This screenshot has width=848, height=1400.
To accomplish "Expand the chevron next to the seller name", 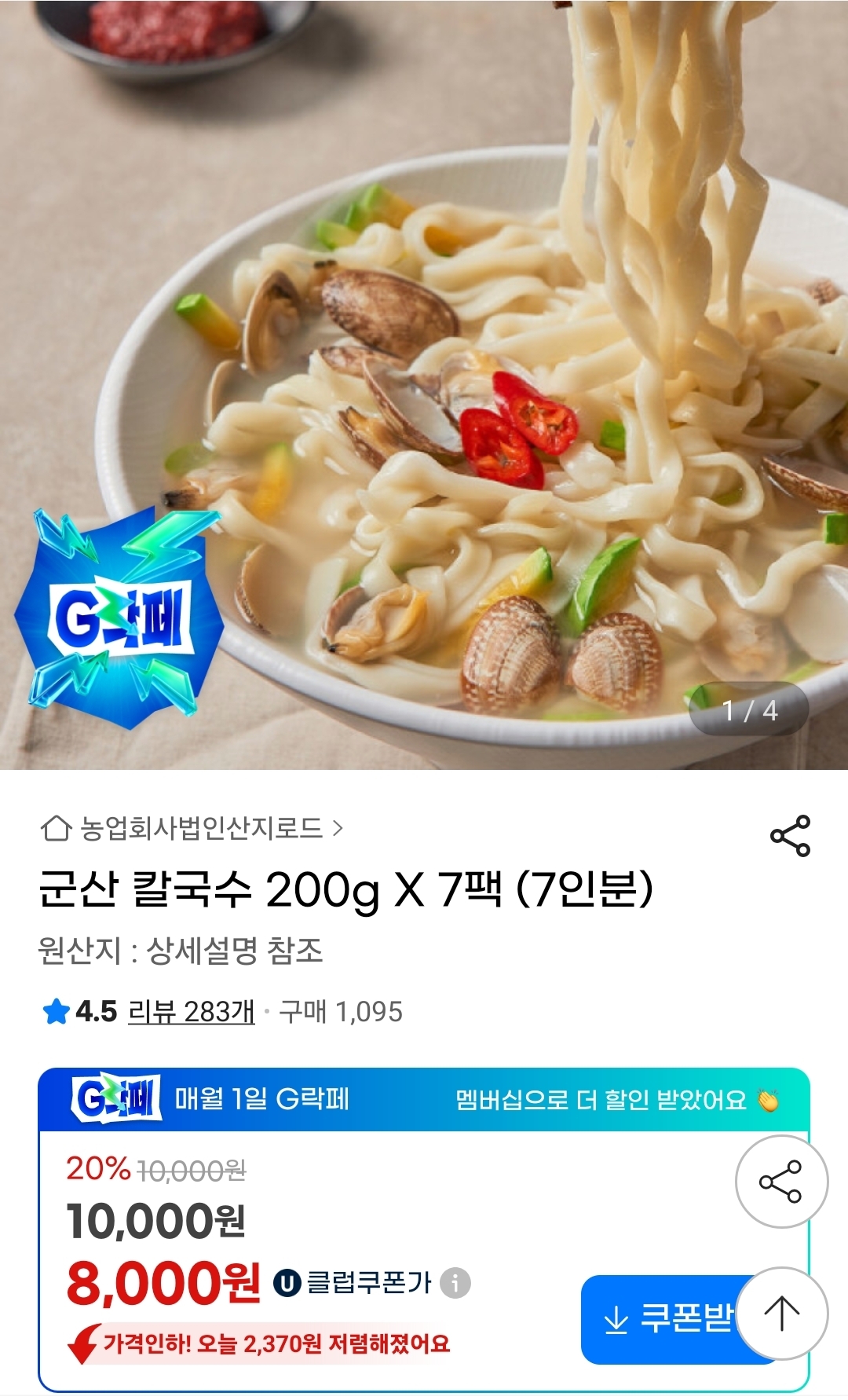I will tap(338, 826).
